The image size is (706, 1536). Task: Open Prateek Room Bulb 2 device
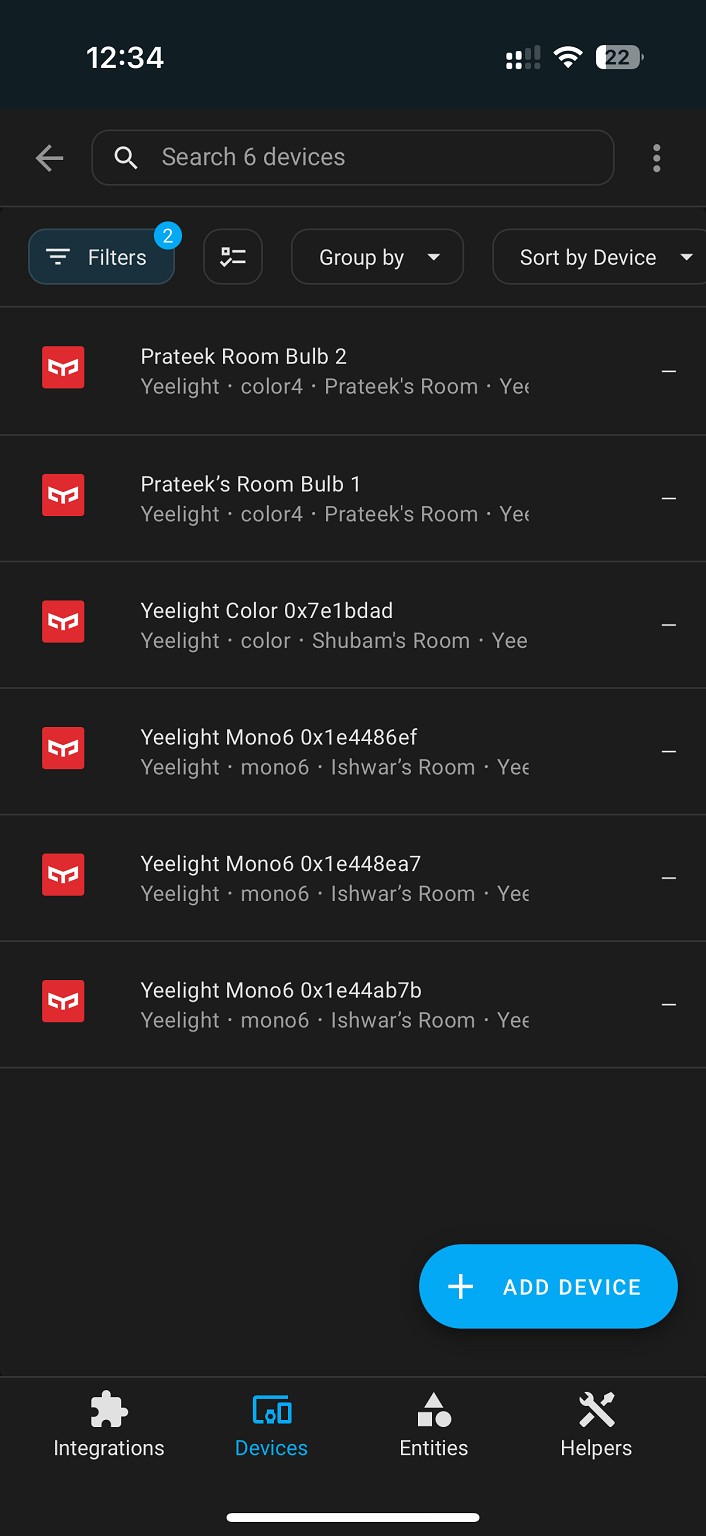pos(353,371)
